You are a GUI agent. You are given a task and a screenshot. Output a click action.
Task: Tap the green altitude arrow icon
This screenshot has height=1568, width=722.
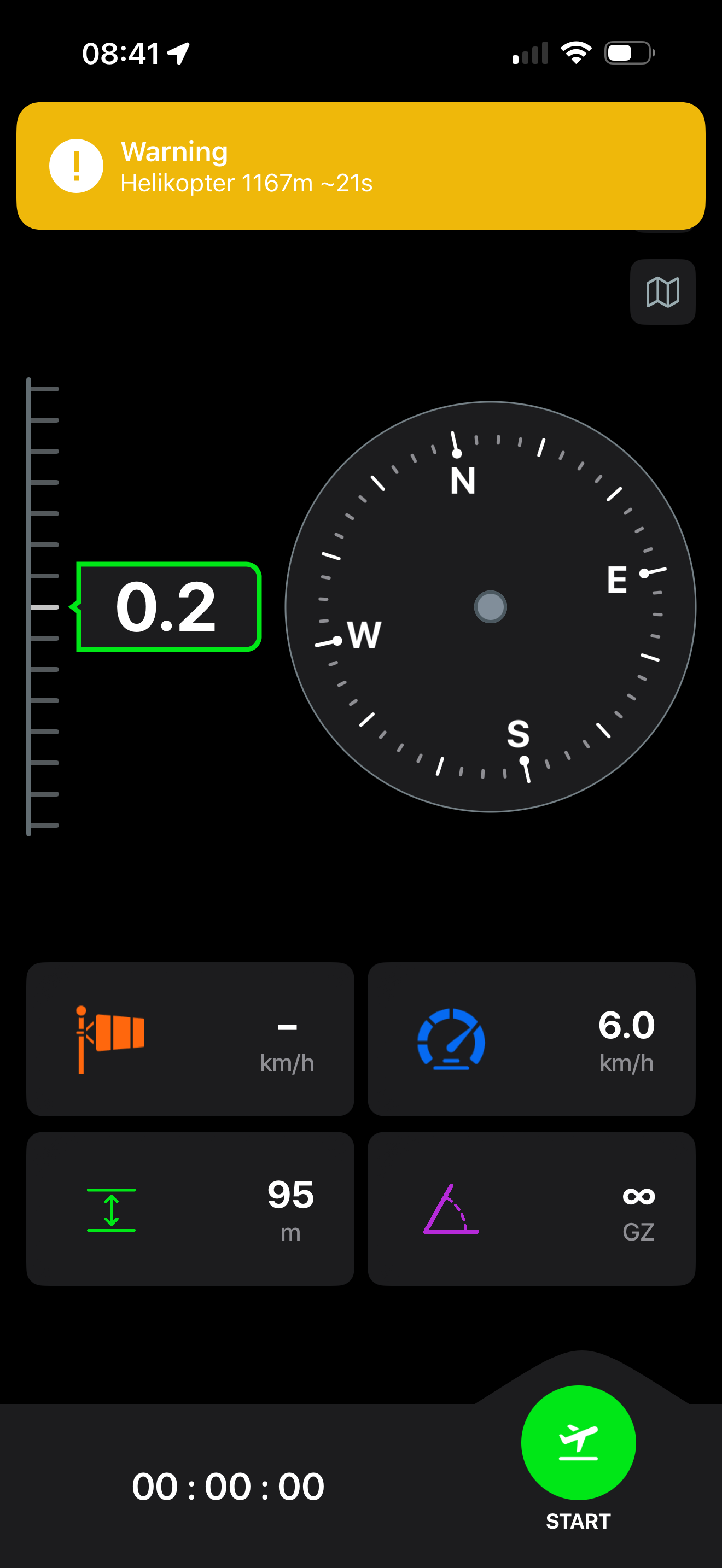tap(112, 1208)
